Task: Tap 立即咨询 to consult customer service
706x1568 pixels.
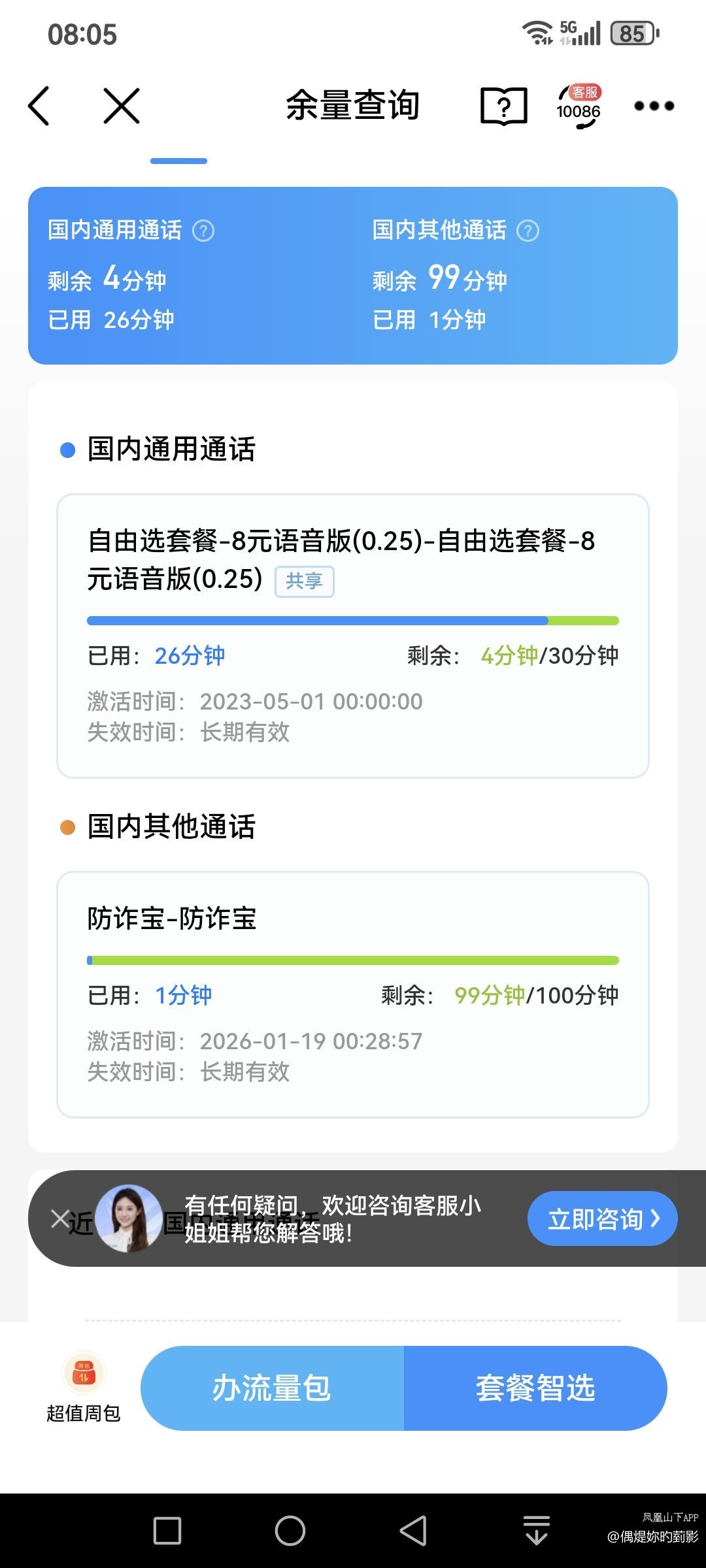Action: click(x=602, y=1219)
